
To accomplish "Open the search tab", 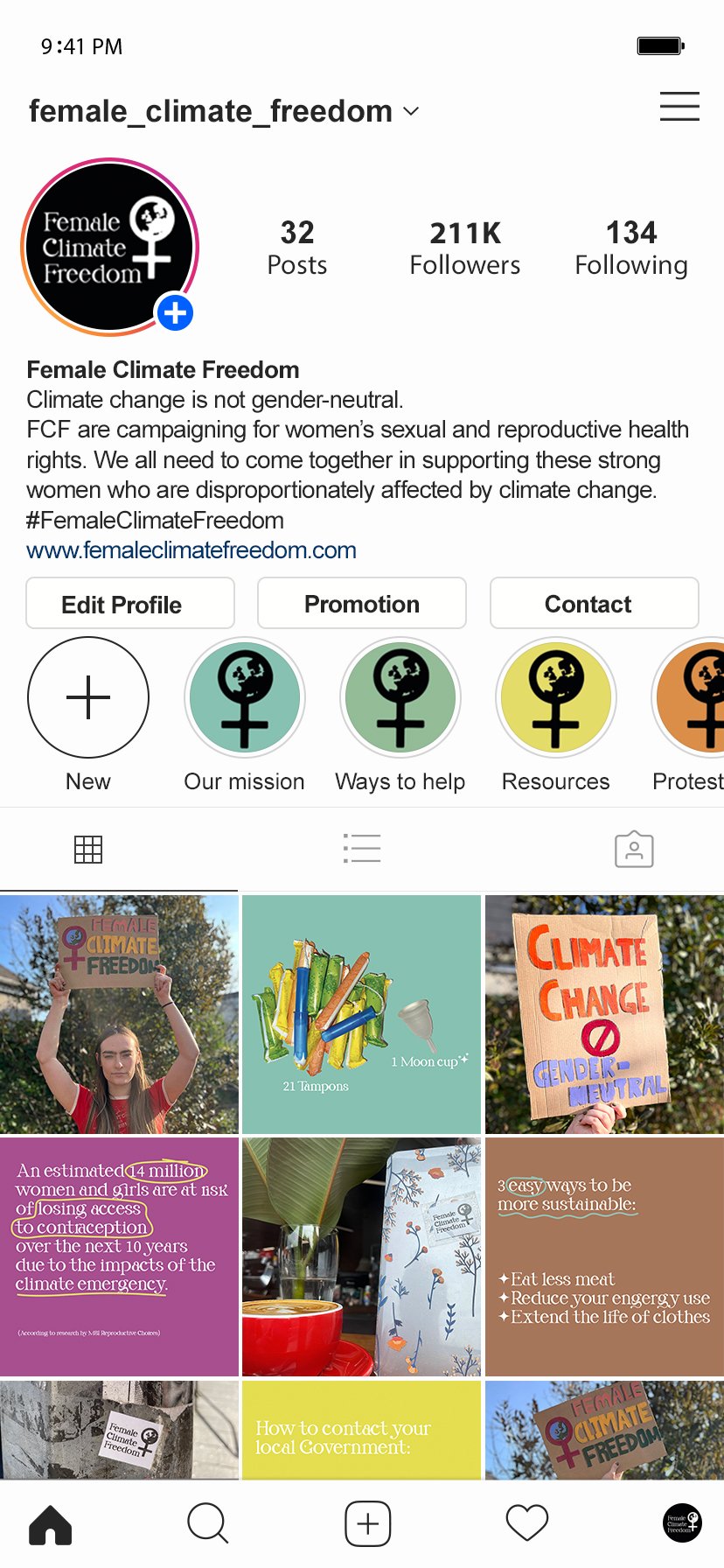I will click(x=208, y=1523).
